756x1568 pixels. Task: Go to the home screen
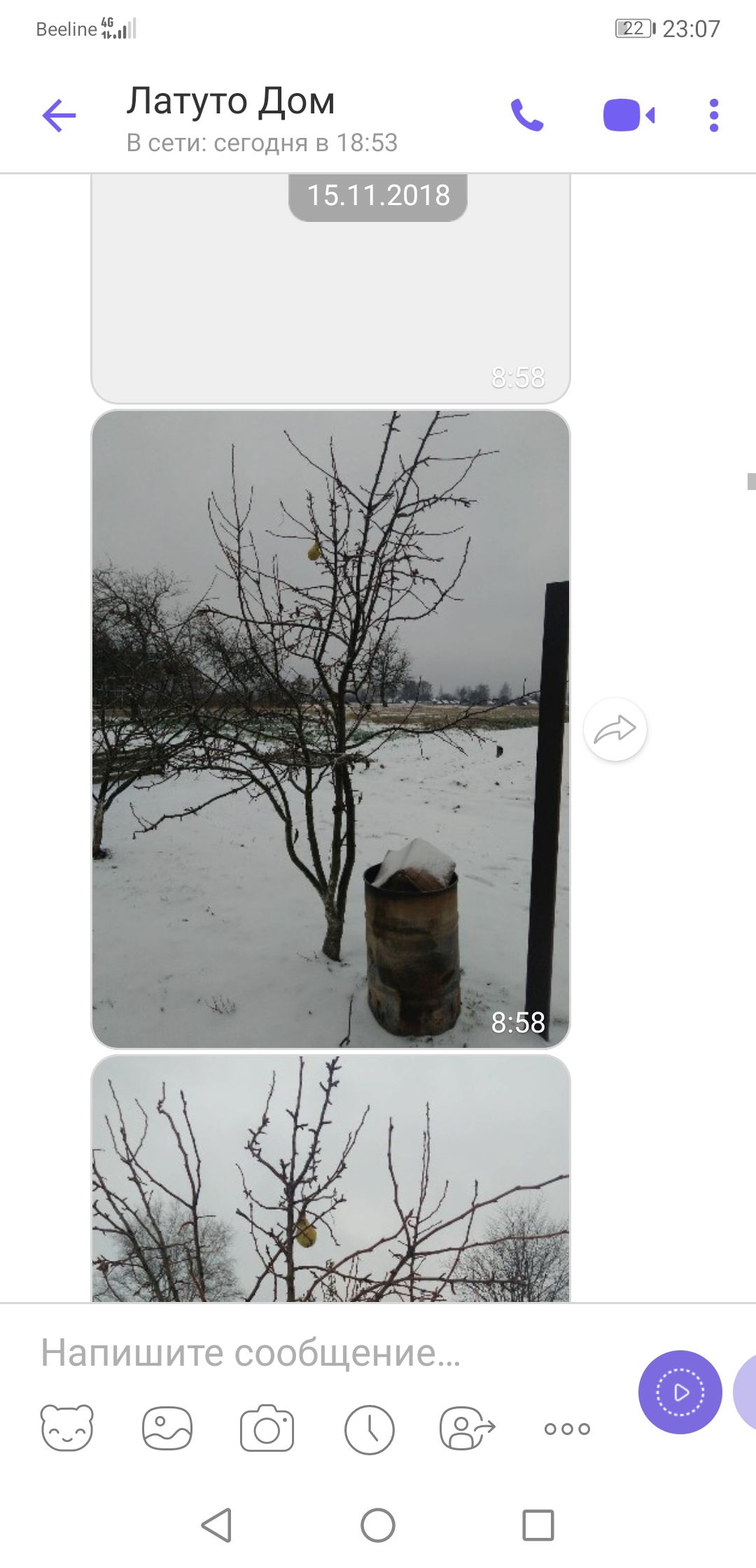(x=378, y=1525)
